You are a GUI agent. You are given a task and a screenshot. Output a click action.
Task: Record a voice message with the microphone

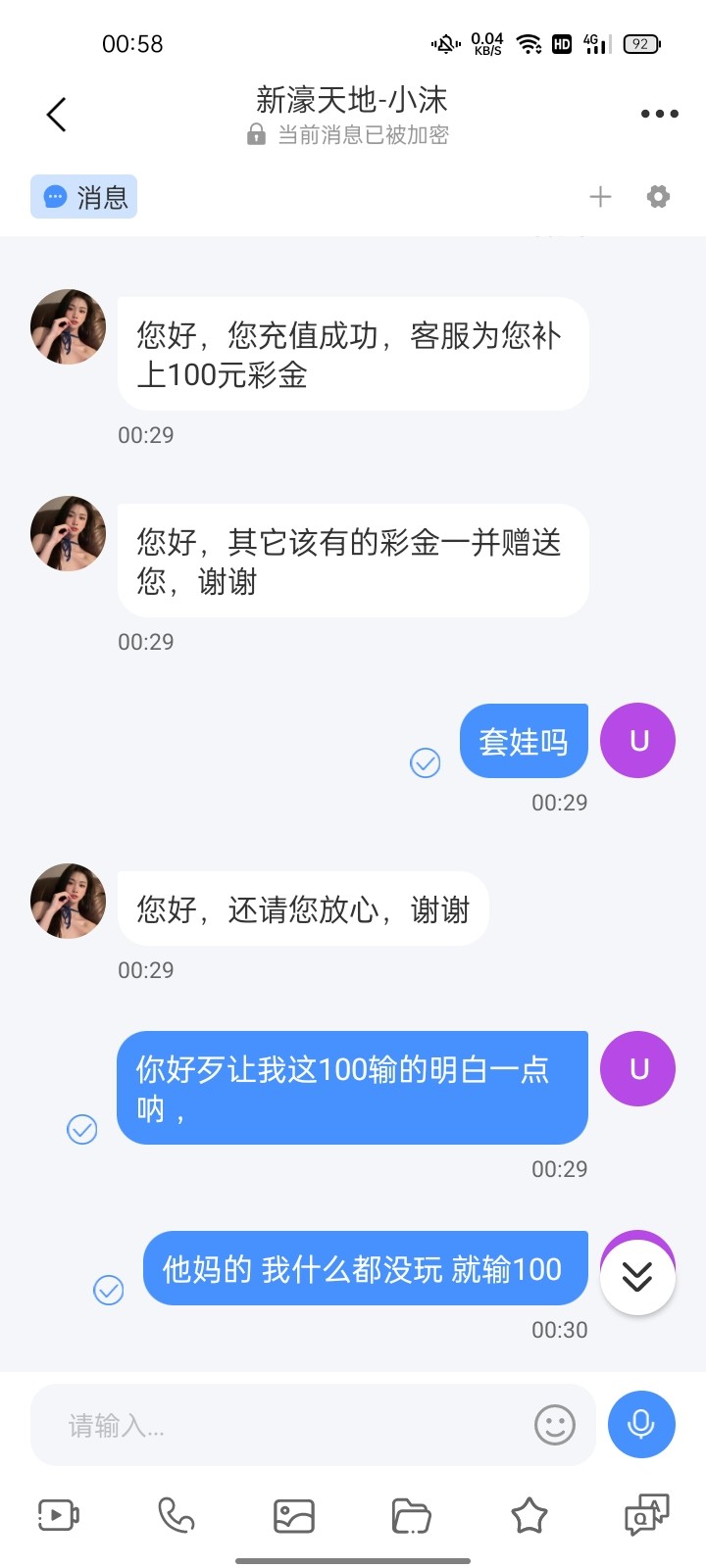coord(641,1424)
